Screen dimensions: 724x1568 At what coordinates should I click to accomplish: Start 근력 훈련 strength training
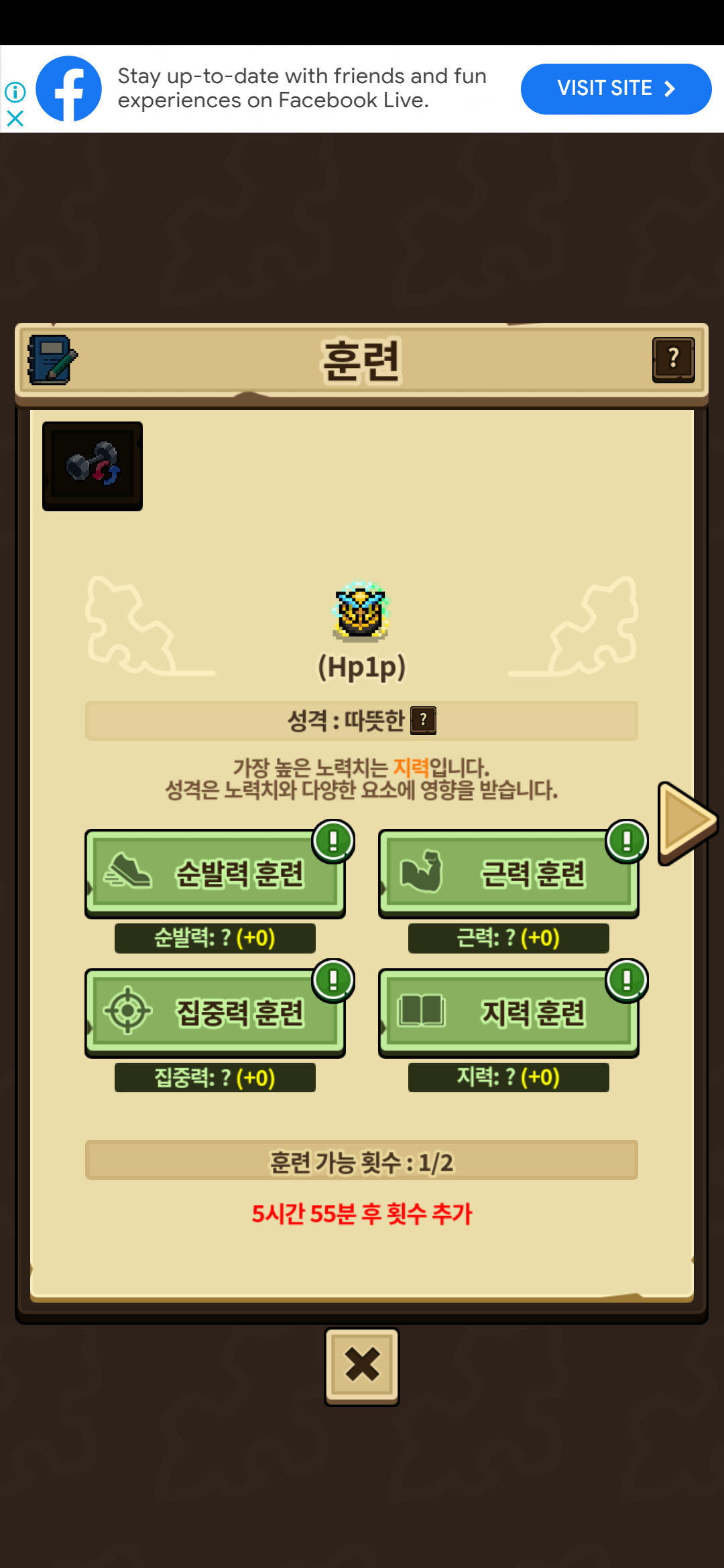click(508, 874)
